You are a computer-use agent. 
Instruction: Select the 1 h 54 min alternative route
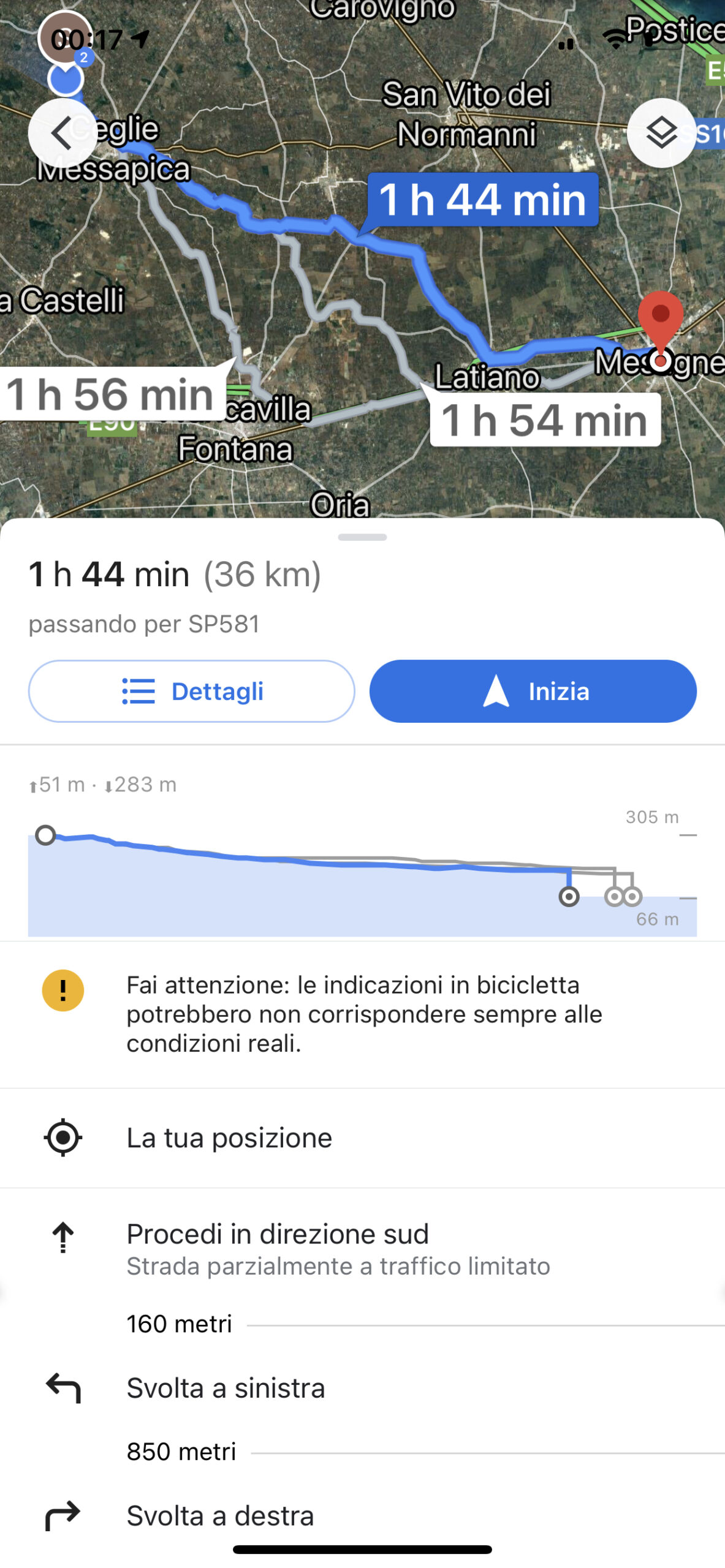coord(545,420)
